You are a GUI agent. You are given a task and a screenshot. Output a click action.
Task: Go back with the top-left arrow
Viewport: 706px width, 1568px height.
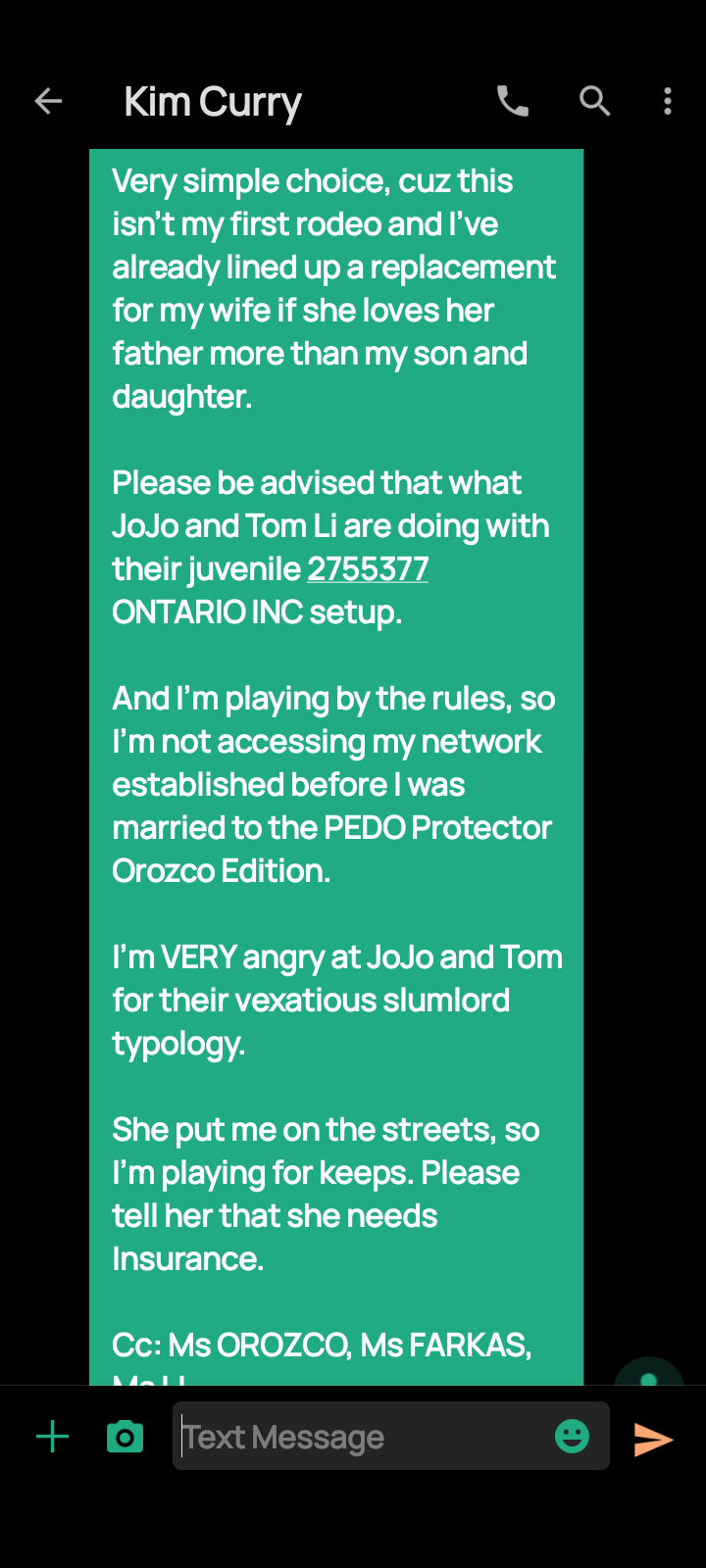pos(48,101)
